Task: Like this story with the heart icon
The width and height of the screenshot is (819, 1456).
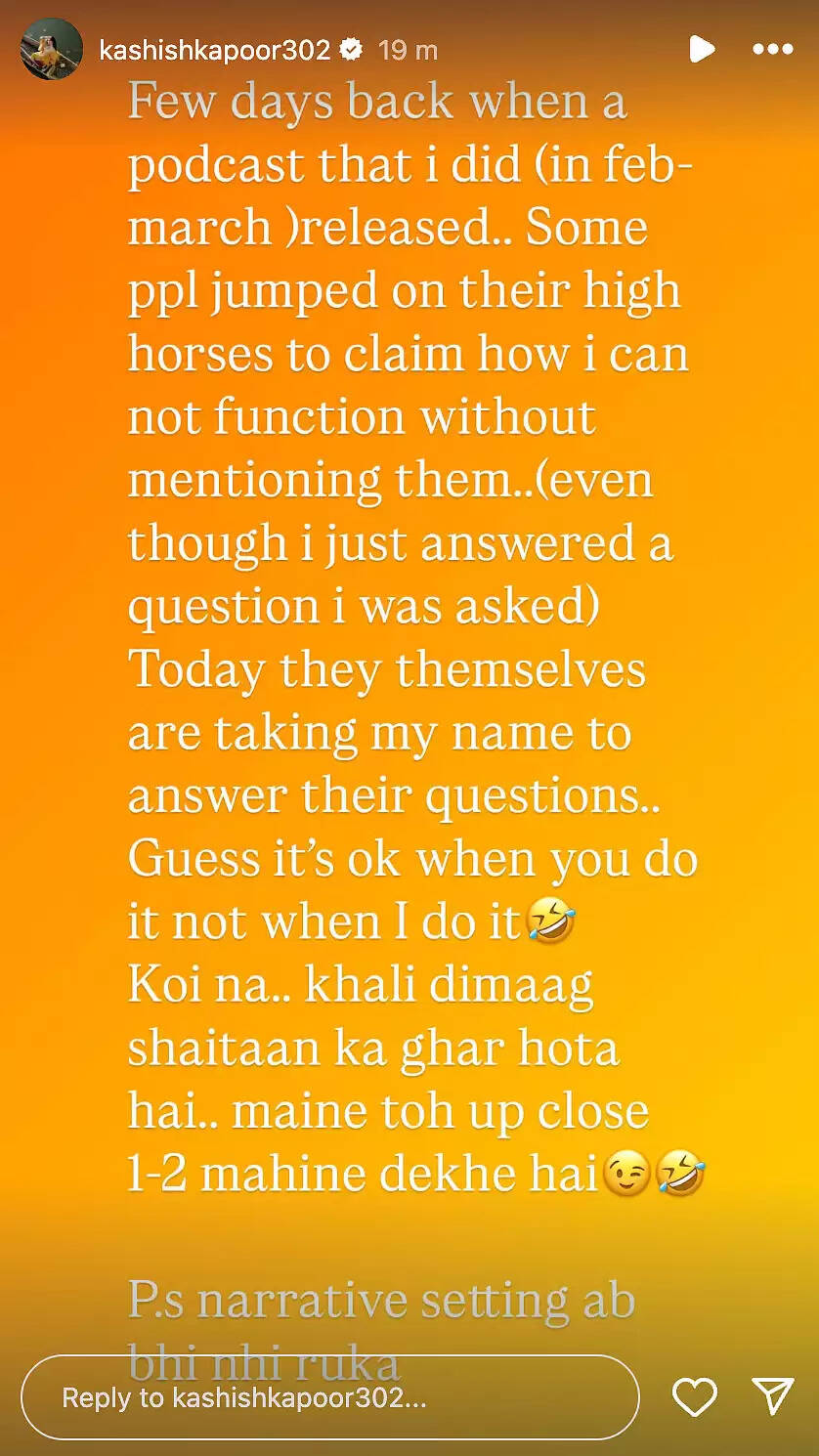Action: [695, 1397]
